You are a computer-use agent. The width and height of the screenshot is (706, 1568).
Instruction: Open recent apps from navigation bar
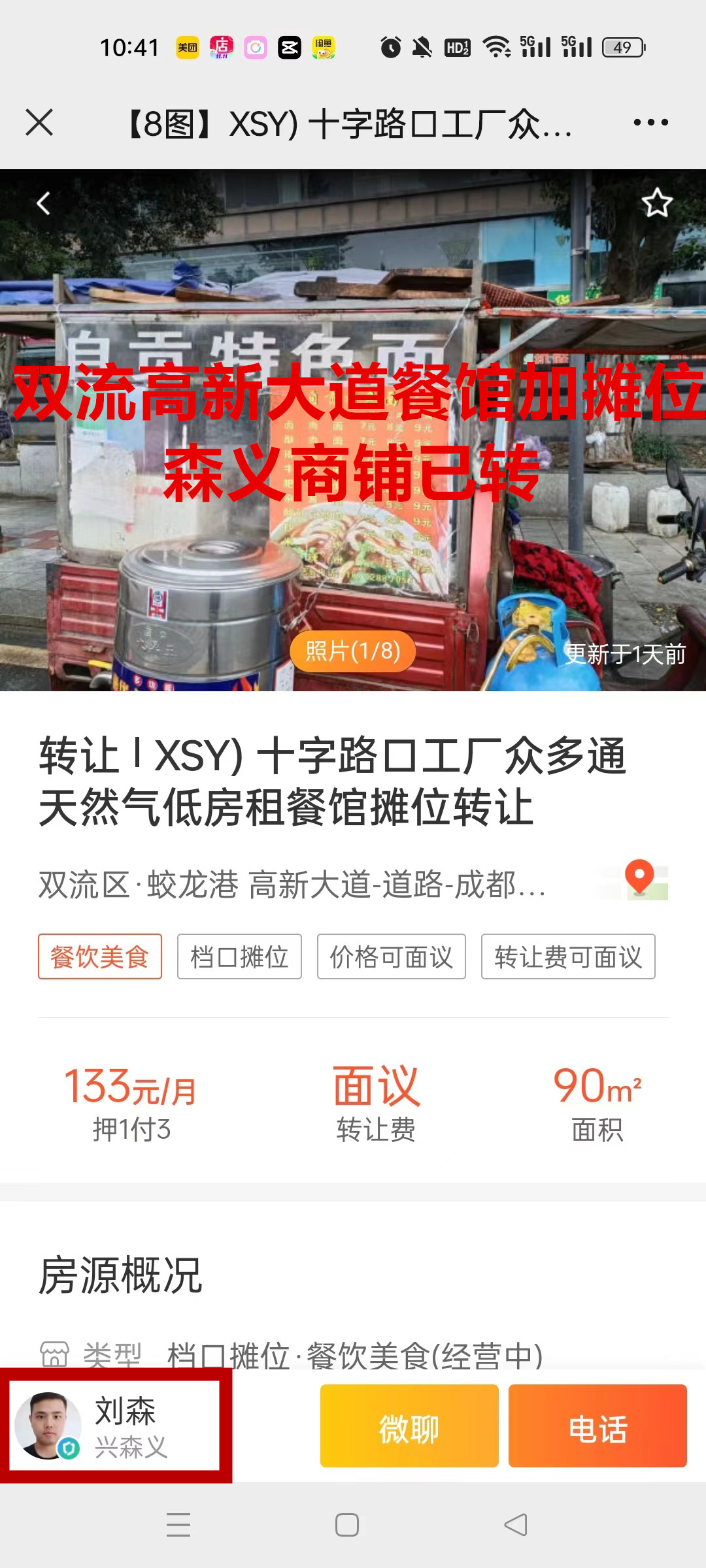click(178, 1525)
